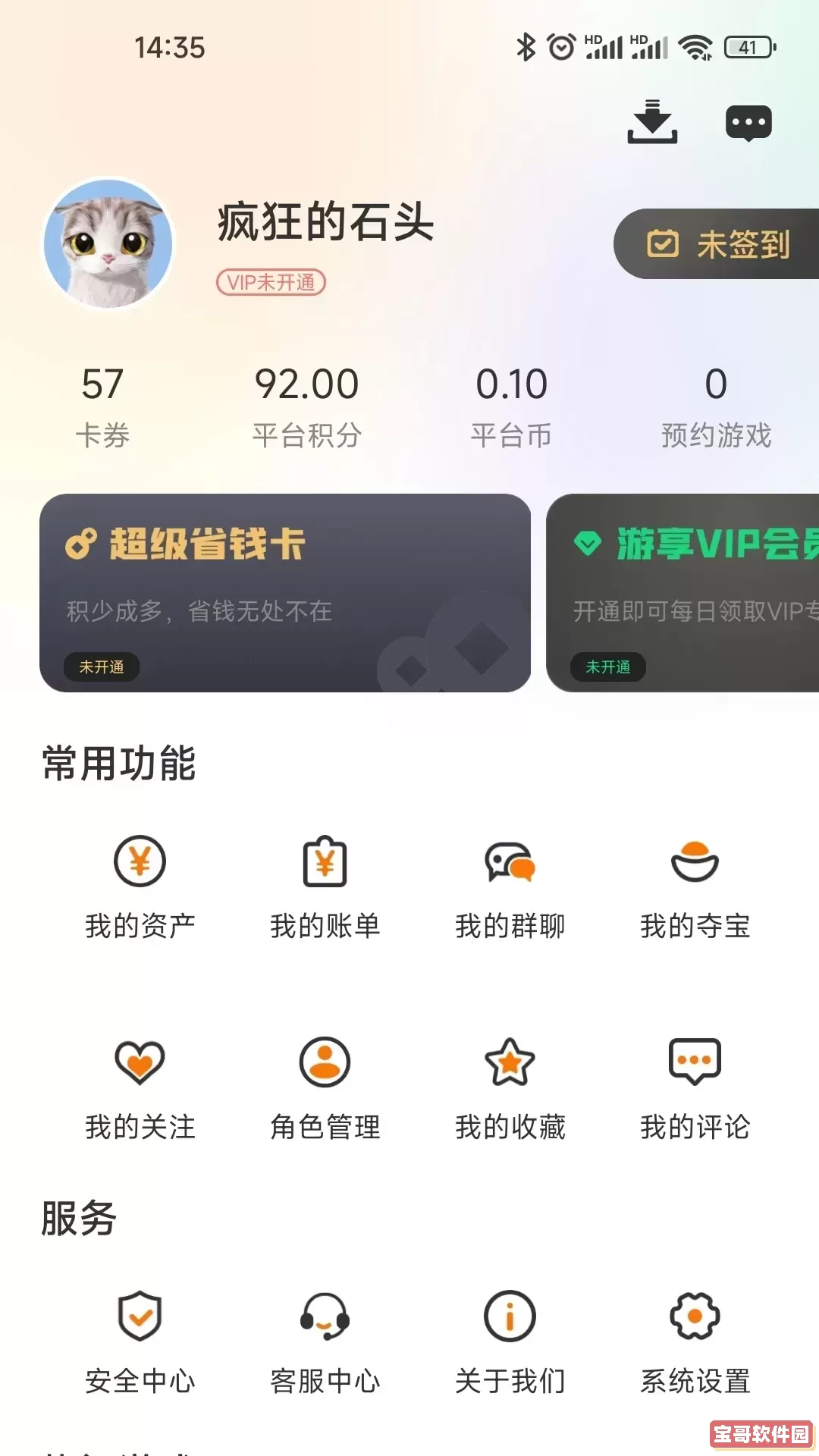
Task: Open 我的群聊 group chats
Action: pos(510,887)
